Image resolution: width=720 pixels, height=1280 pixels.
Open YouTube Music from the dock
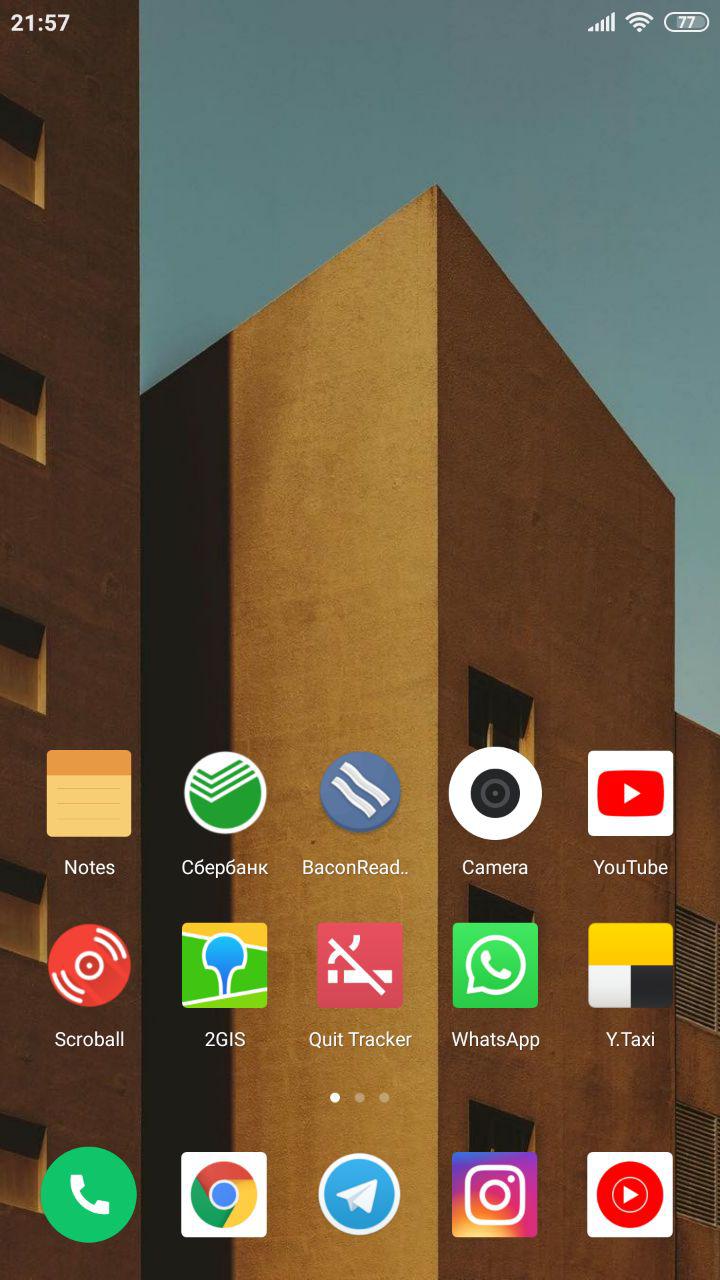coord(630,1194)
